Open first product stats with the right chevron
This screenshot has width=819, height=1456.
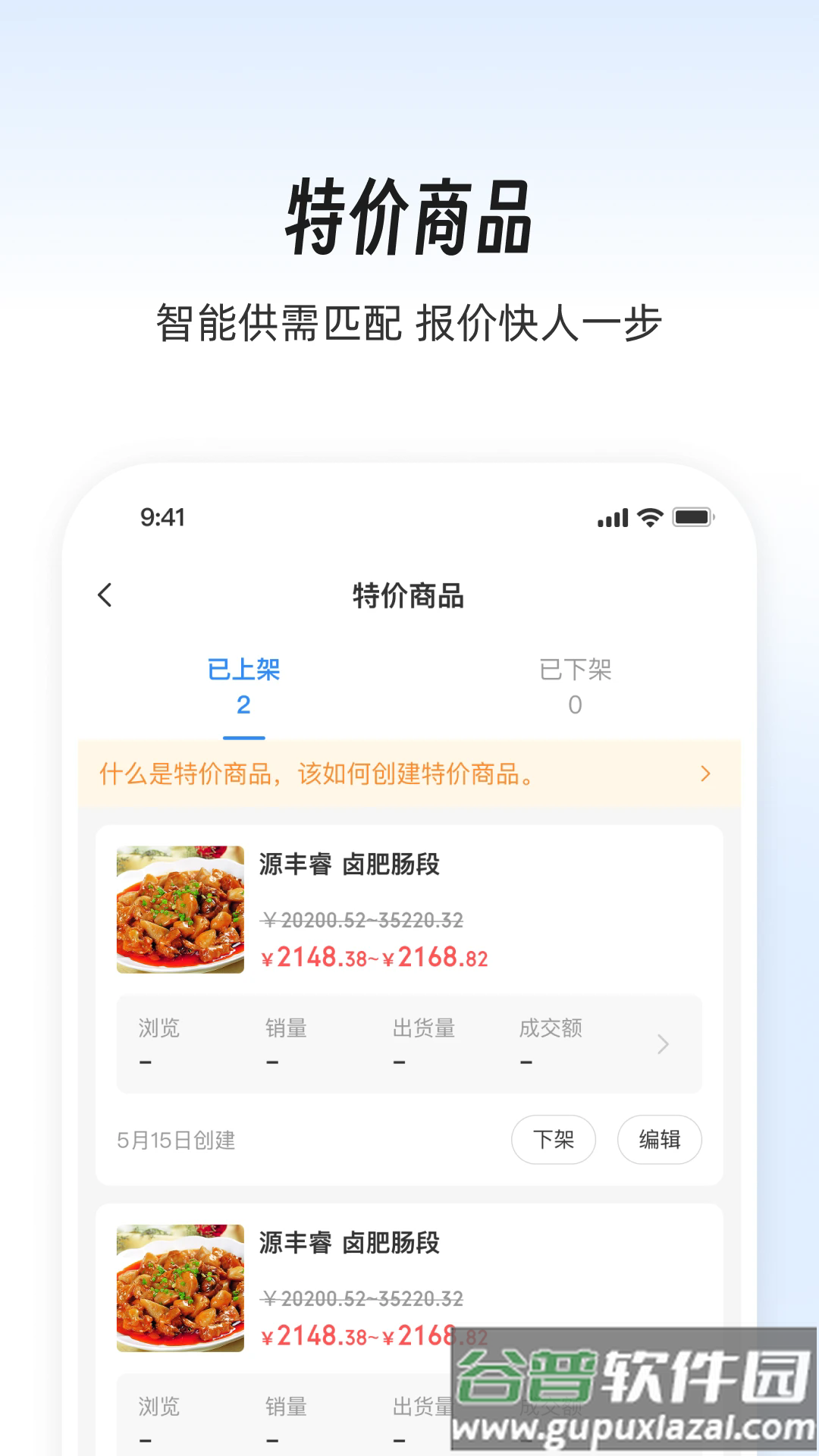661,1045
